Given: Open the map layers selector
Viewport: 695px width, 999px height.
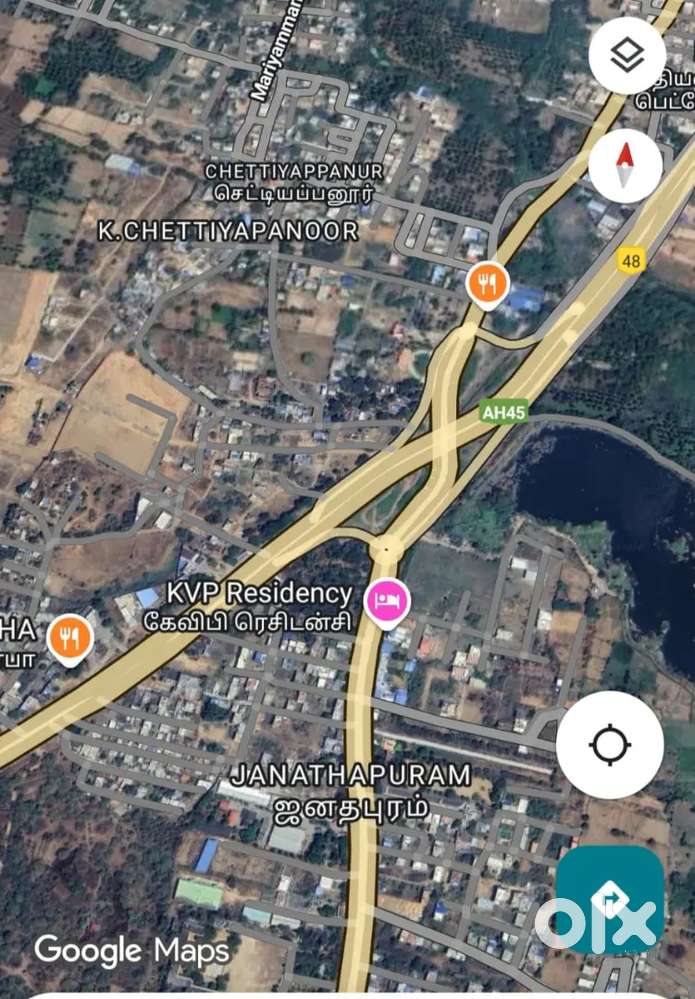Looking at the screenshot, I should click(x=627, y=56).
